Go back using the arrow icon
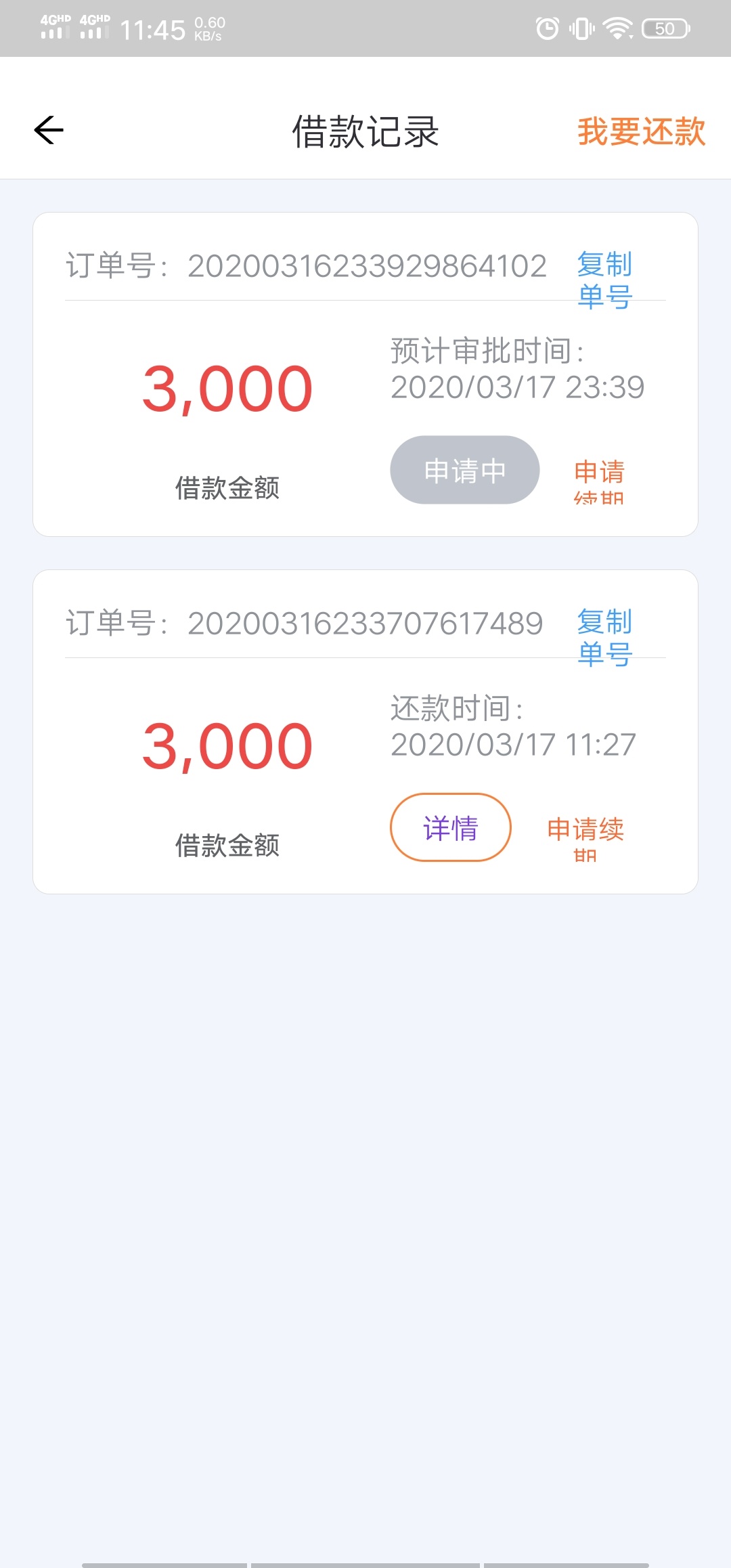This screenshot has height=1568, width=731. click(49, 130)
